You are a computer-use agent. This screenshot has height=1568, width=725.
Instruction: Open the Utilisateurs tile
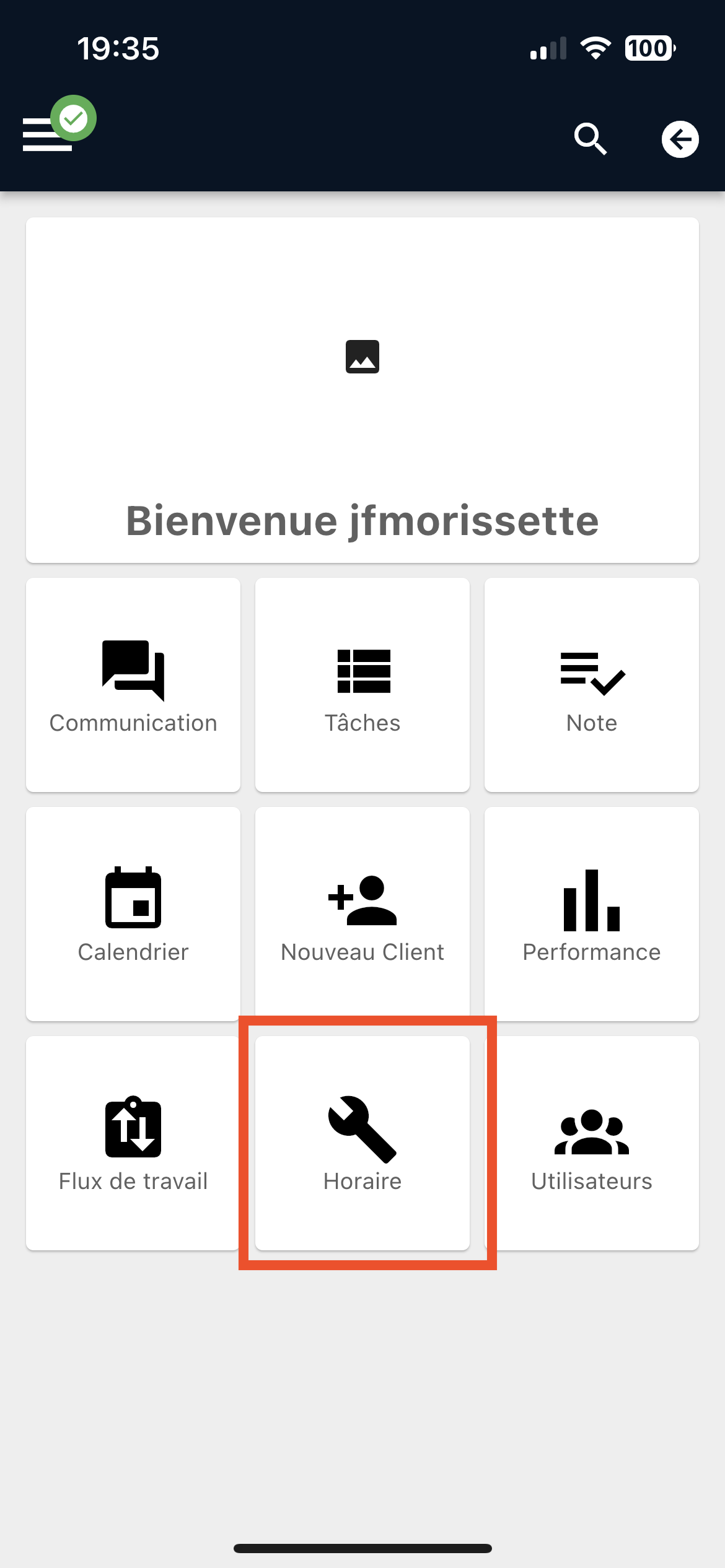pos(592,1143)
